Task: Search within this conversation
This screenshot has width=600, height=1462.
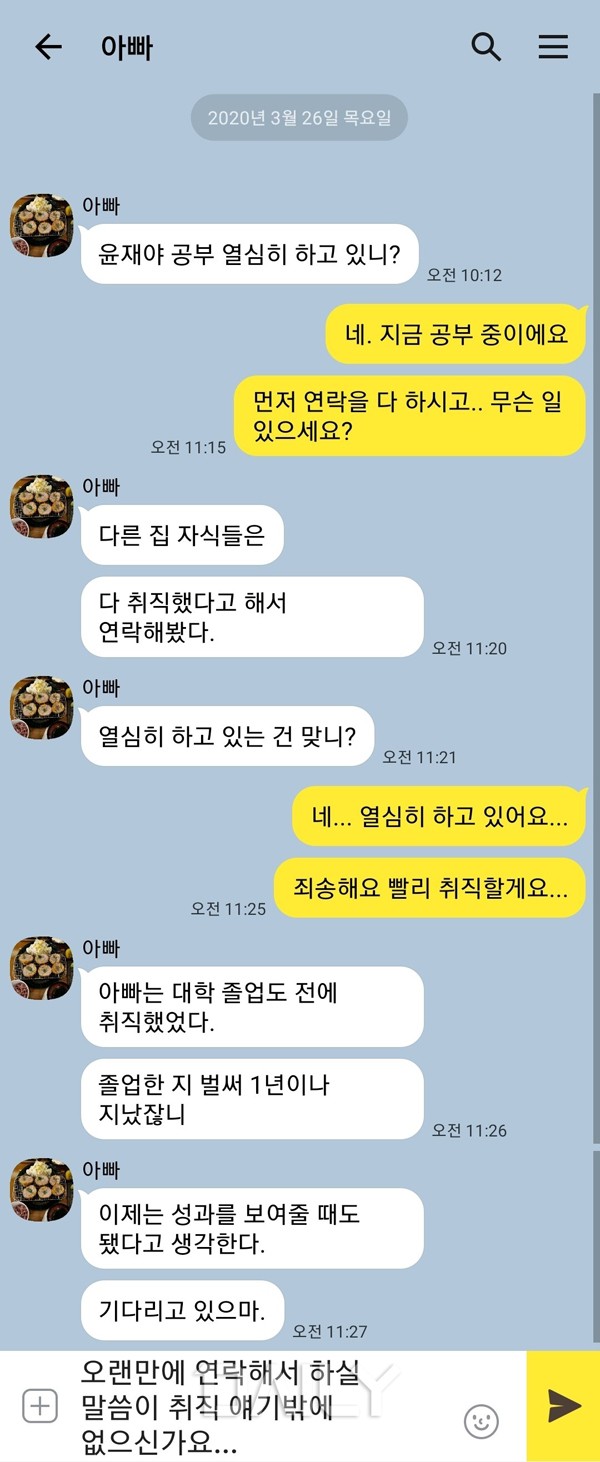Action: (486, 47)
